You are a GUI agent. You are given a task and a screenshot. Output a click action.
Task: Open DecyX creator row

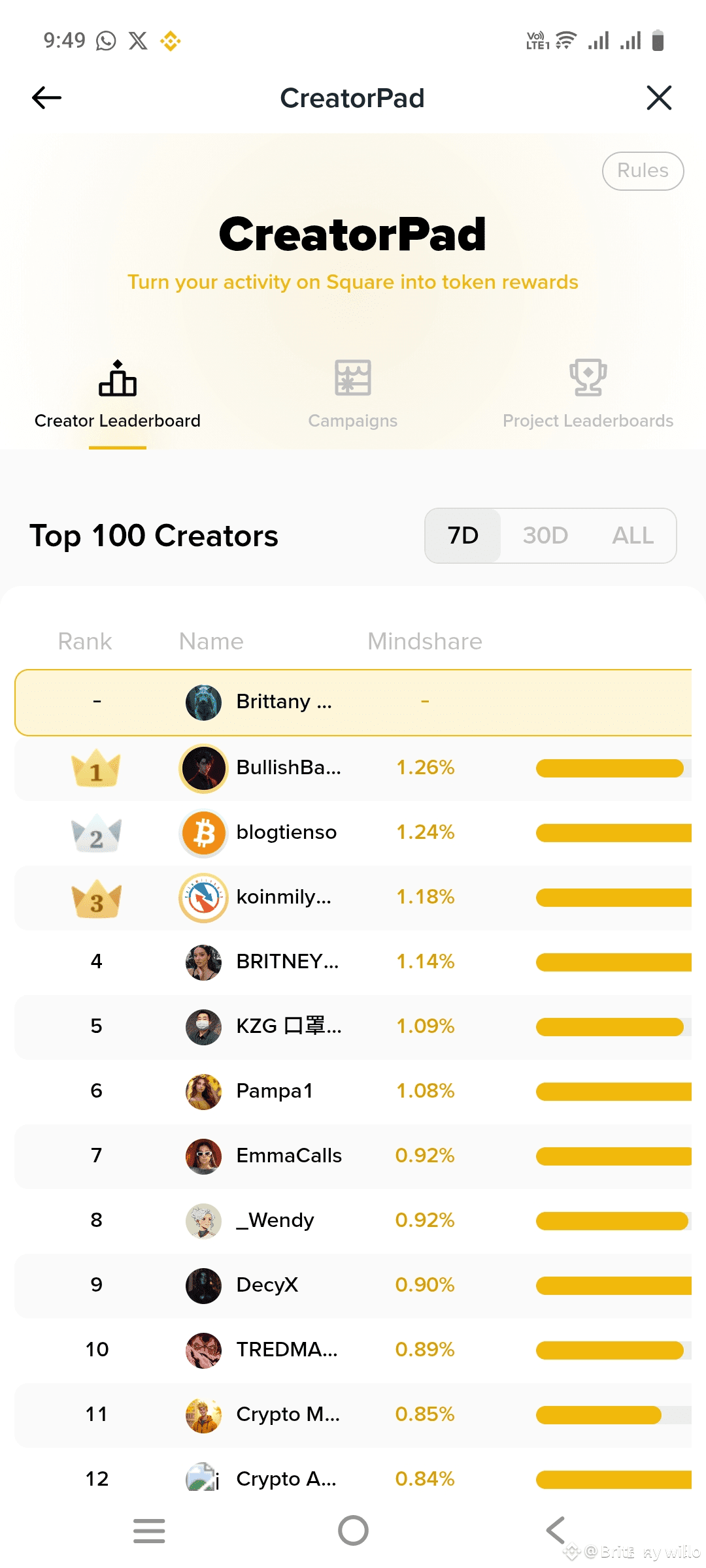tap(353, 1285)
